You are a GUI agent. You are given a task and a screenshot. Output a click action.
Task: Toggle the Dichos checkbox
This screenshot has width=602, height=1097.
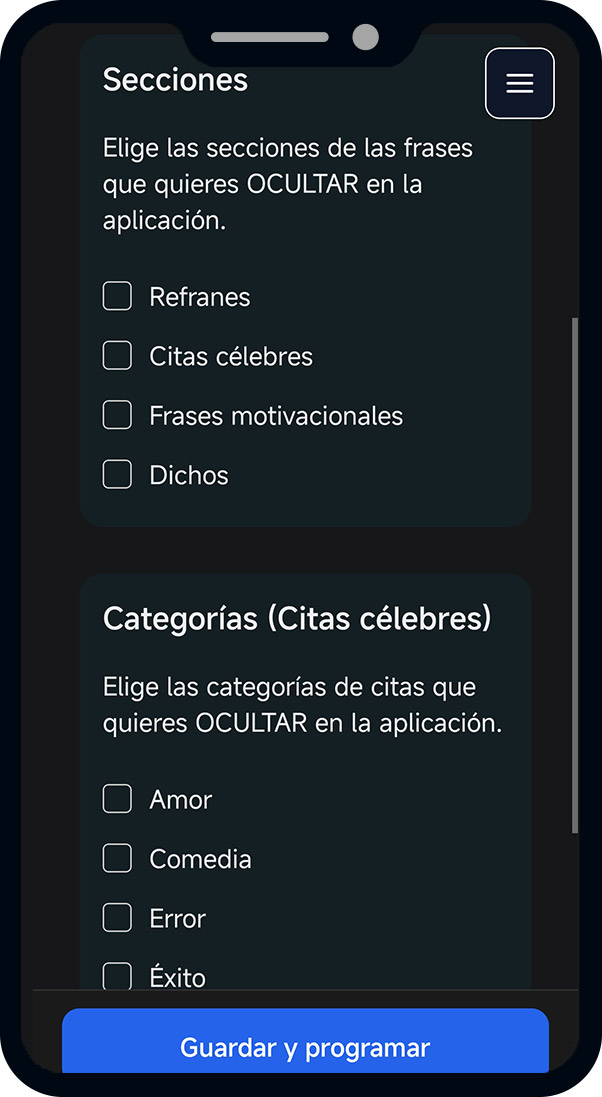coord(118,475)
